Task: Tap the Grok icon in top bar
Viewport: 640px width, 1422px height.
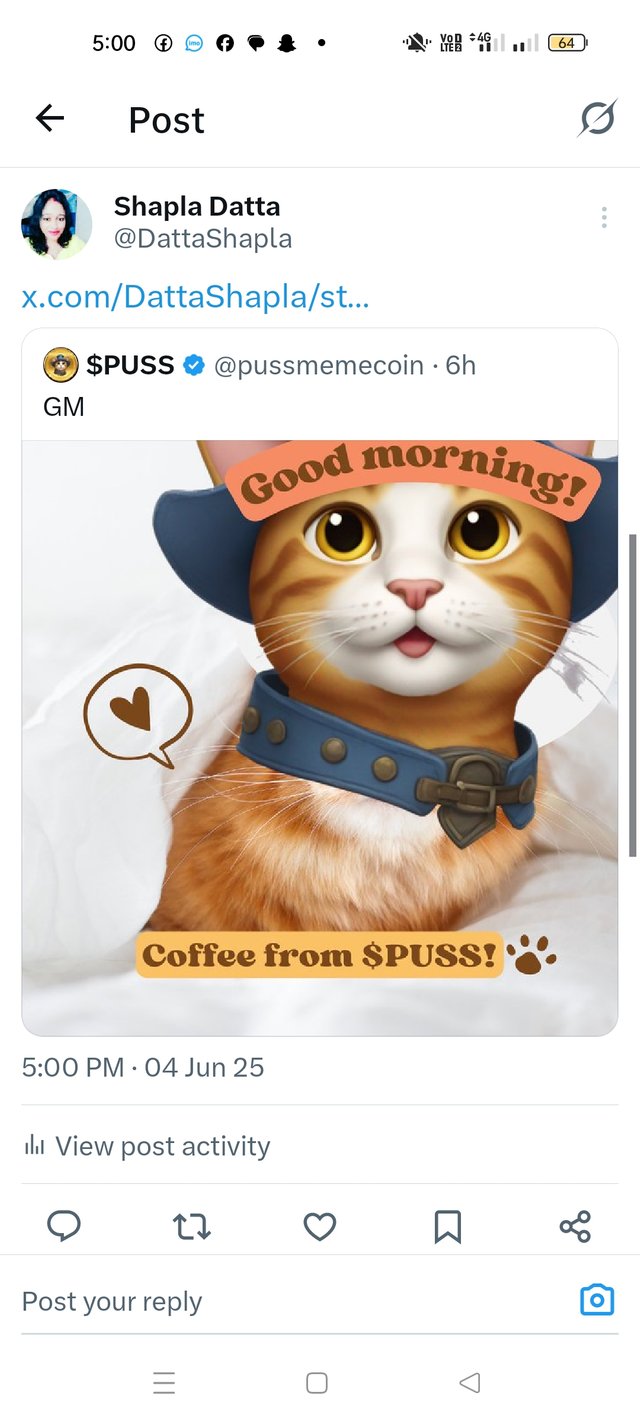Action: [x=597, y=120]
